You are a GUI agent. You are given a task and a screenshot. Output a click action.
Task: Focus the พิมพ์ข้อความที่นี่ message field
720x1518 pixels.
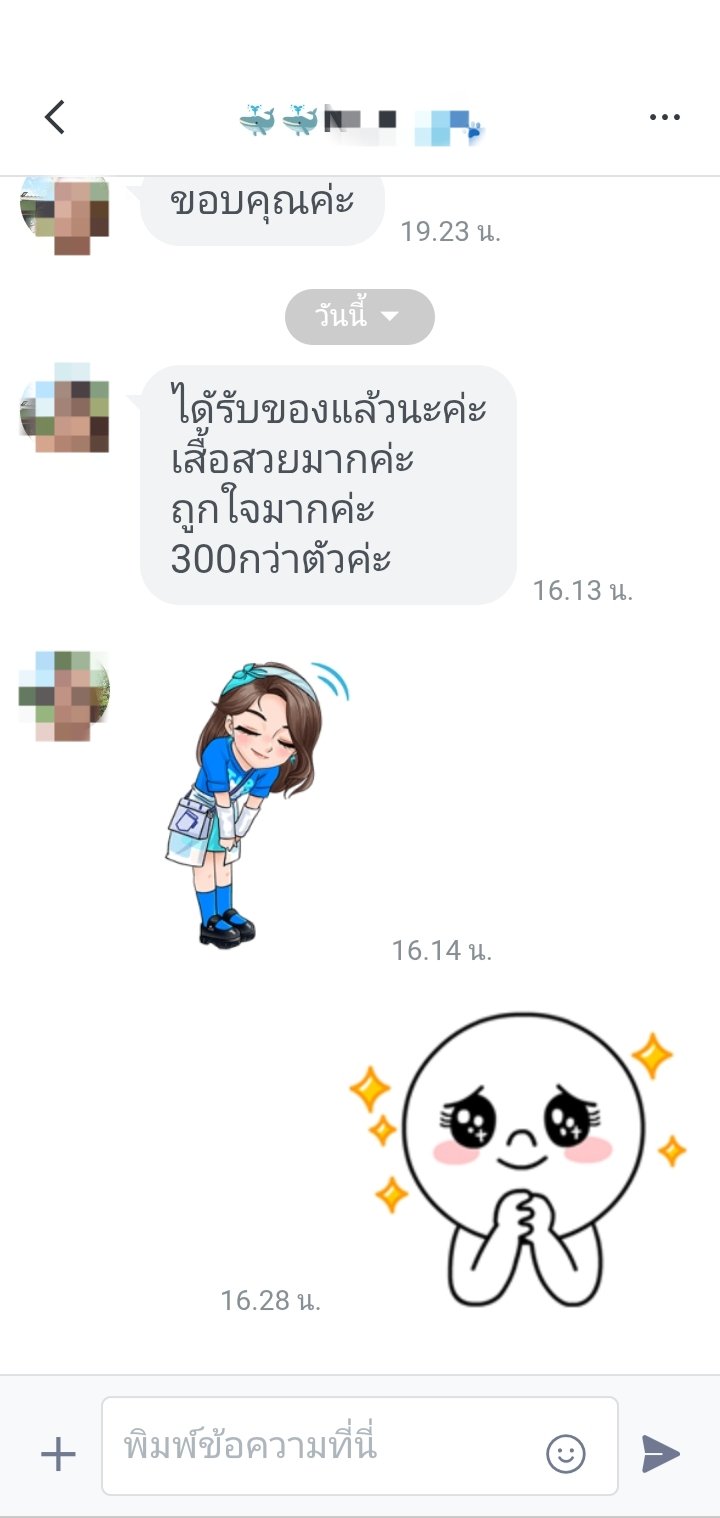[330, 1446]
